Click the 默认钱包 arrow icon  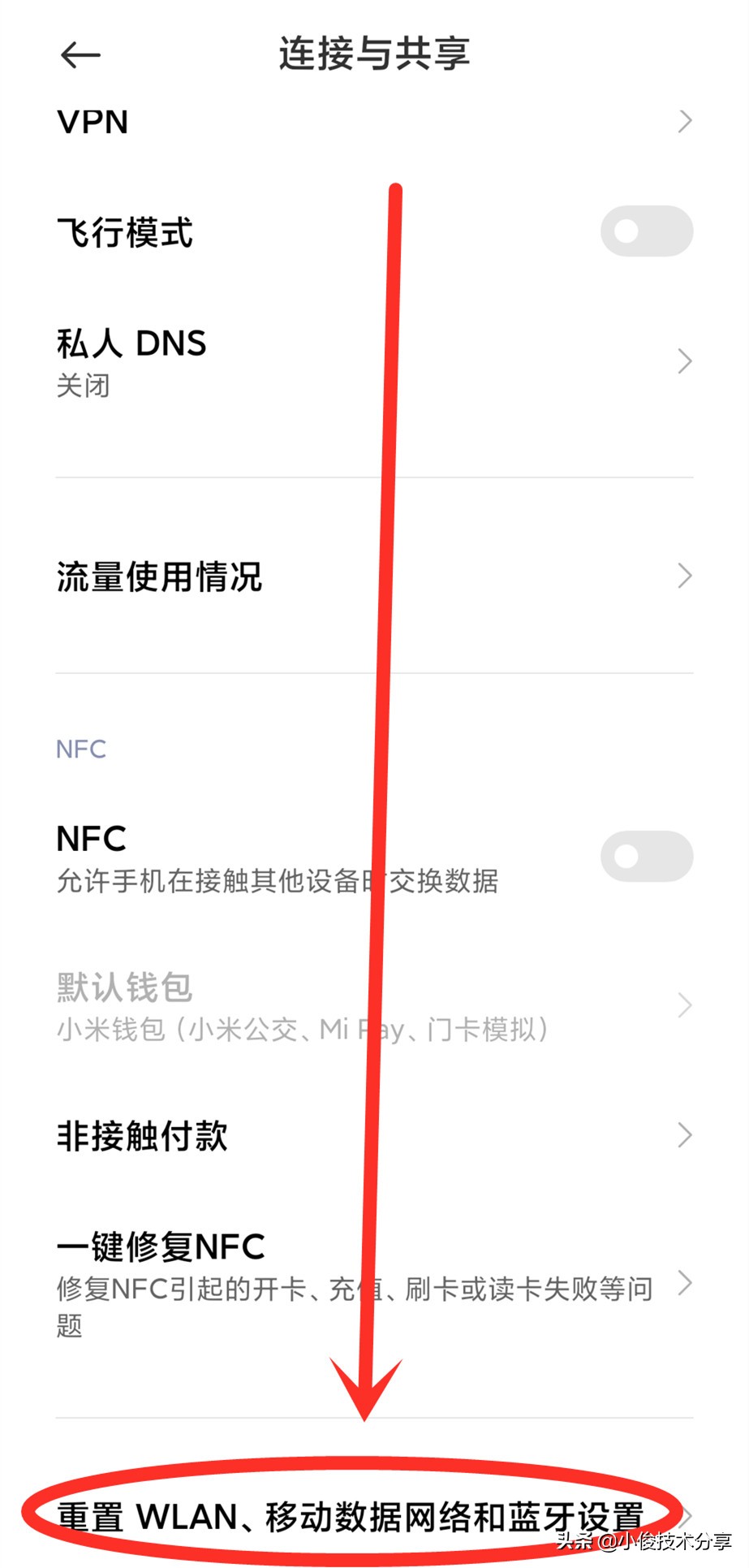[x=684, y=1005]
